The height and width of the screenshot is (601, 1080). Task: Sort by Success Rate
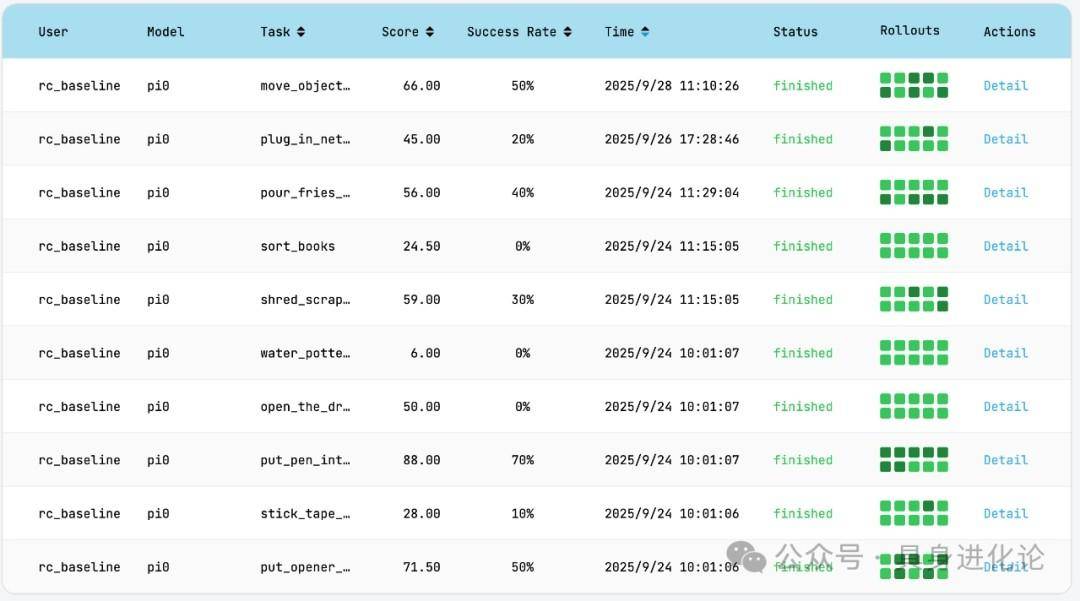[x=567, y=32]
